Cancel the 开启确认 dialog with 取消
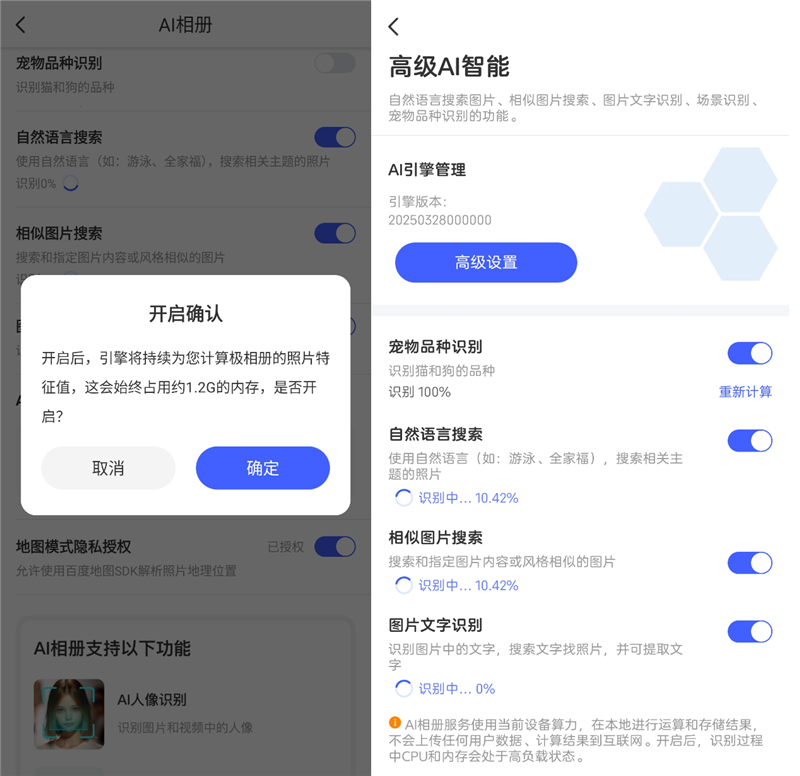The width and height of the screenshot is (800, 776). [x=108, y=468]
